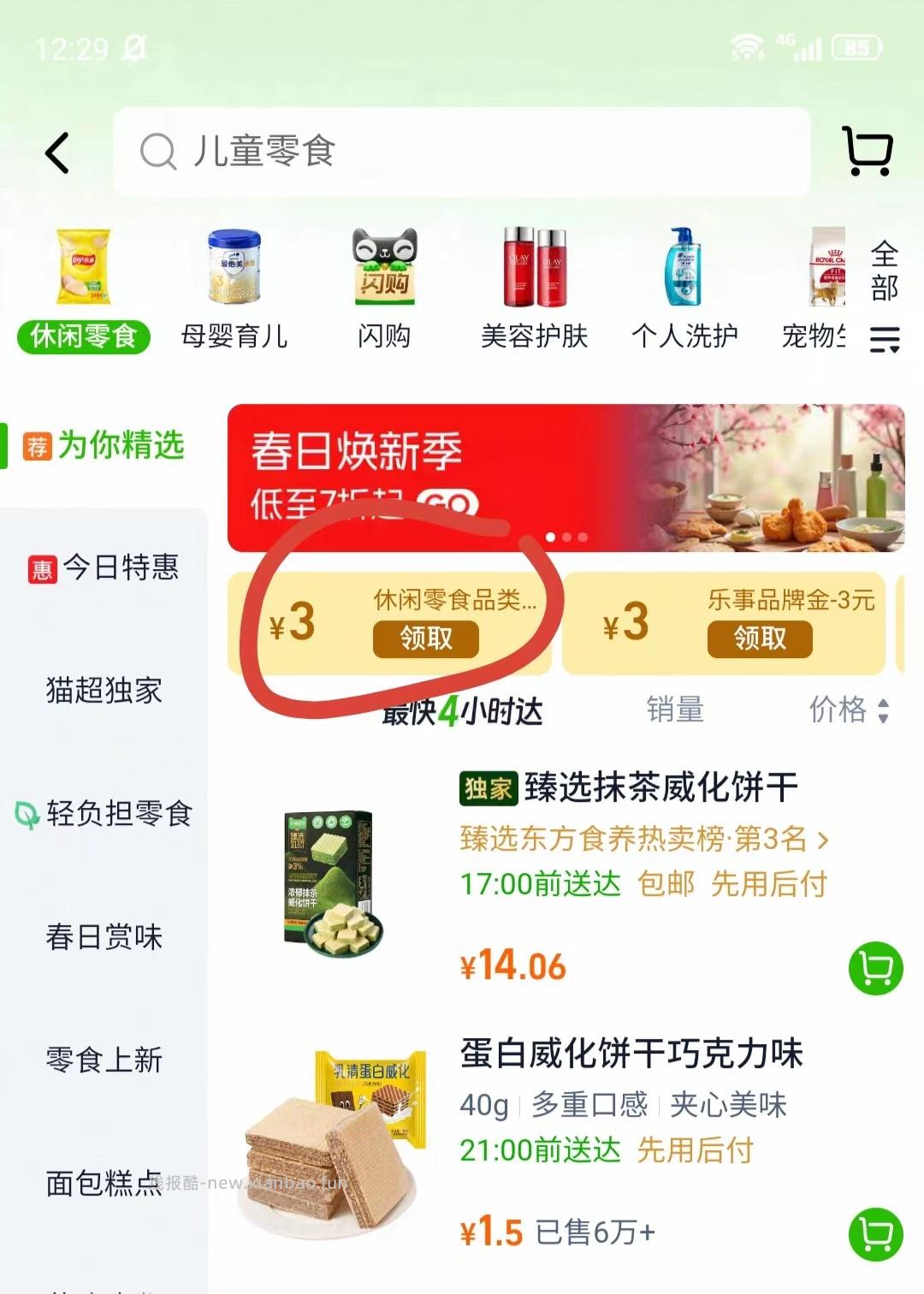Claim the 休闲零食品类 ¥3 coupon

(x=425, y=638)
